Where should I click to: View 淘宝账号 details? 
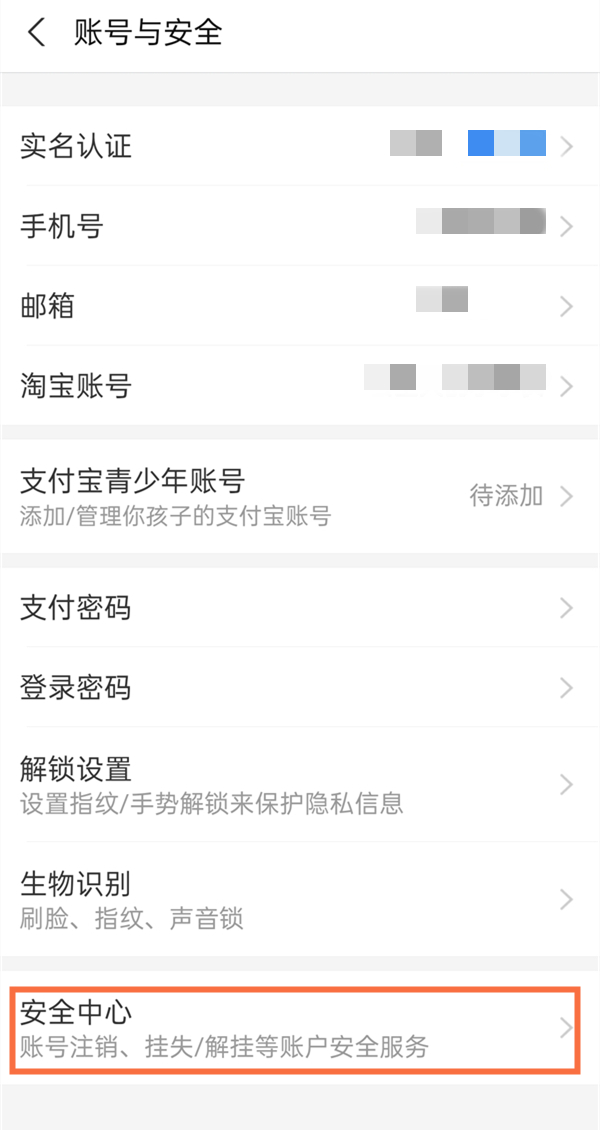coord(300,385)
